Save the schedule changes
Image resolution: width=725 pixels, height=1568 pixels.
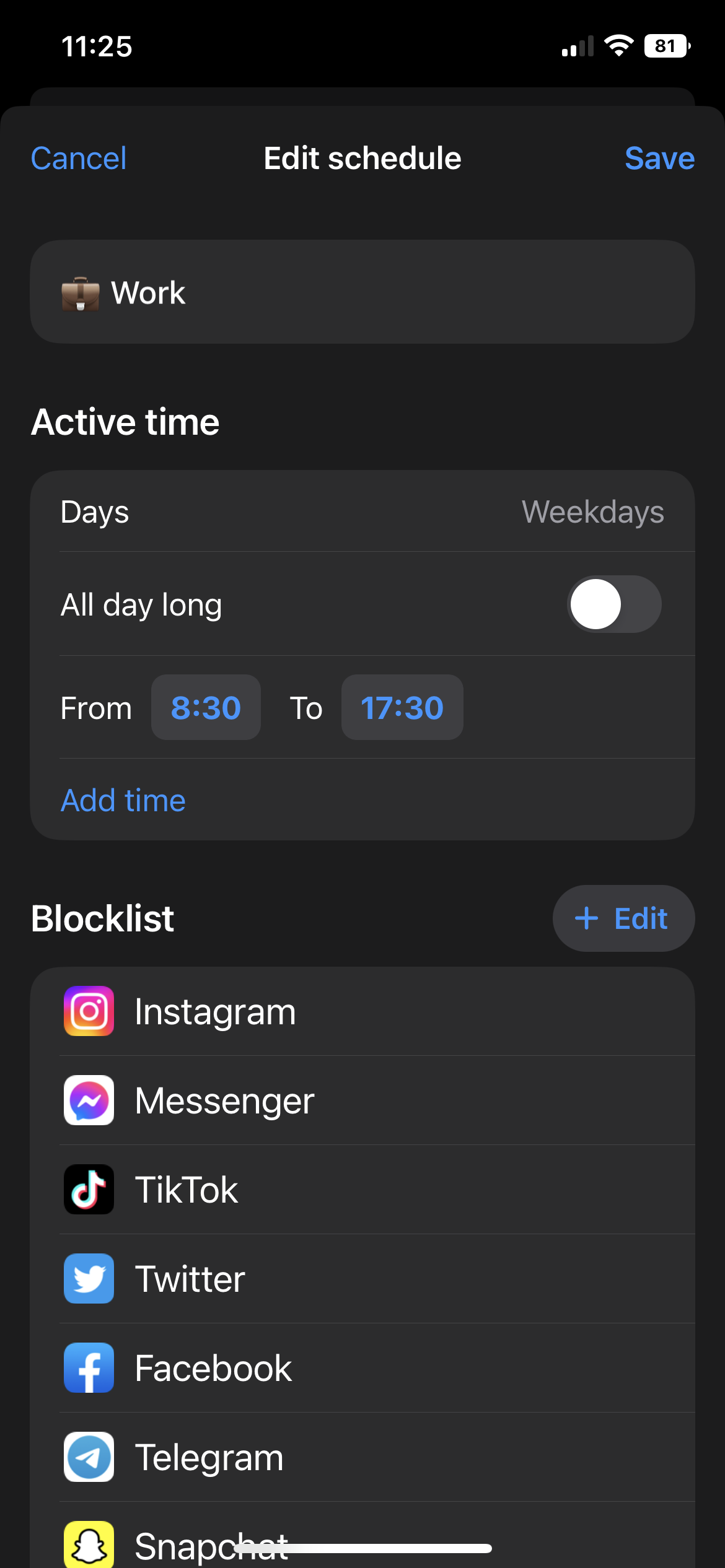(659, 159)
